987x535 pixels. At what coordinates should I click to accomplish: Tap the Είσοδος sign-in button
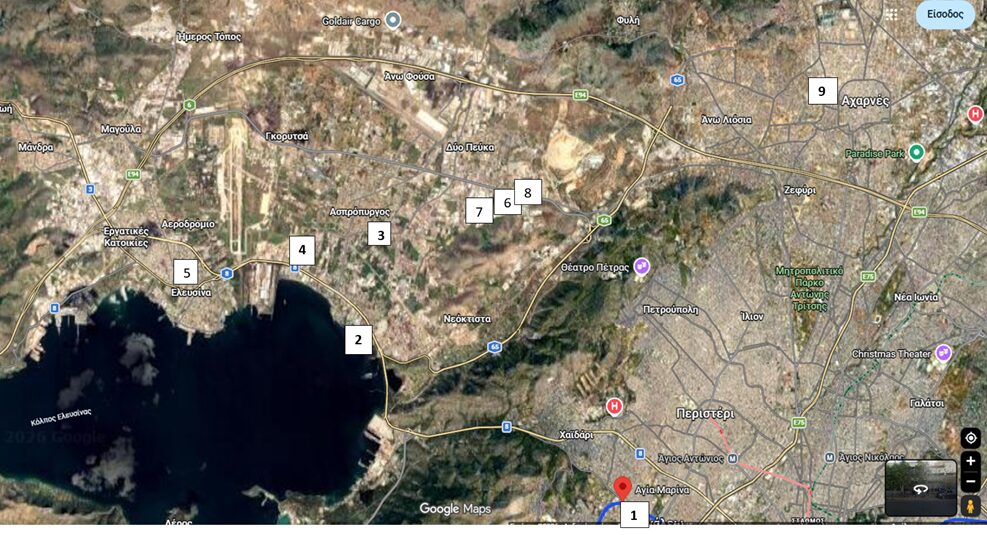(945, 14)
